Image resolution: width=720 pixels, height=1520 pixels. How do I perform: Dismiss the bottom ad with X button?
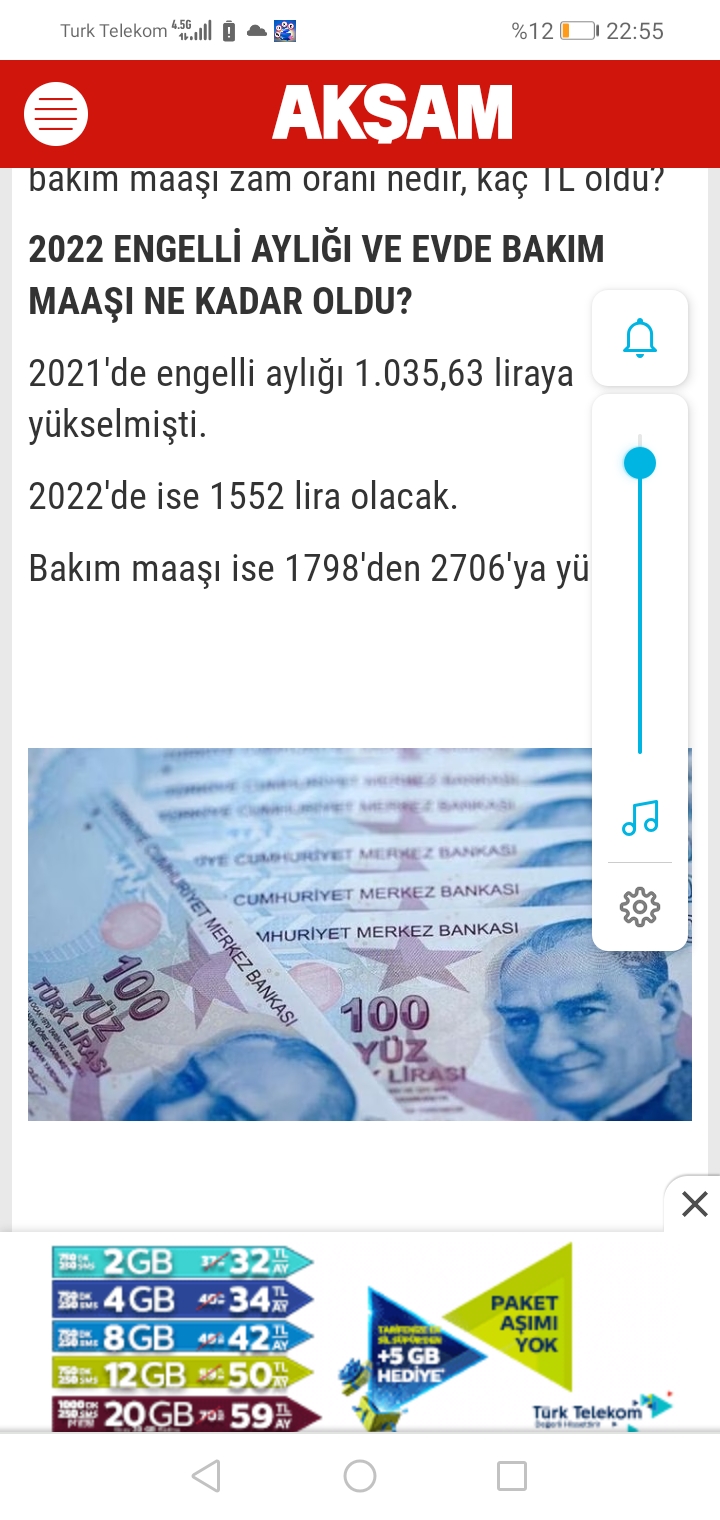[x=694, y=1204]
